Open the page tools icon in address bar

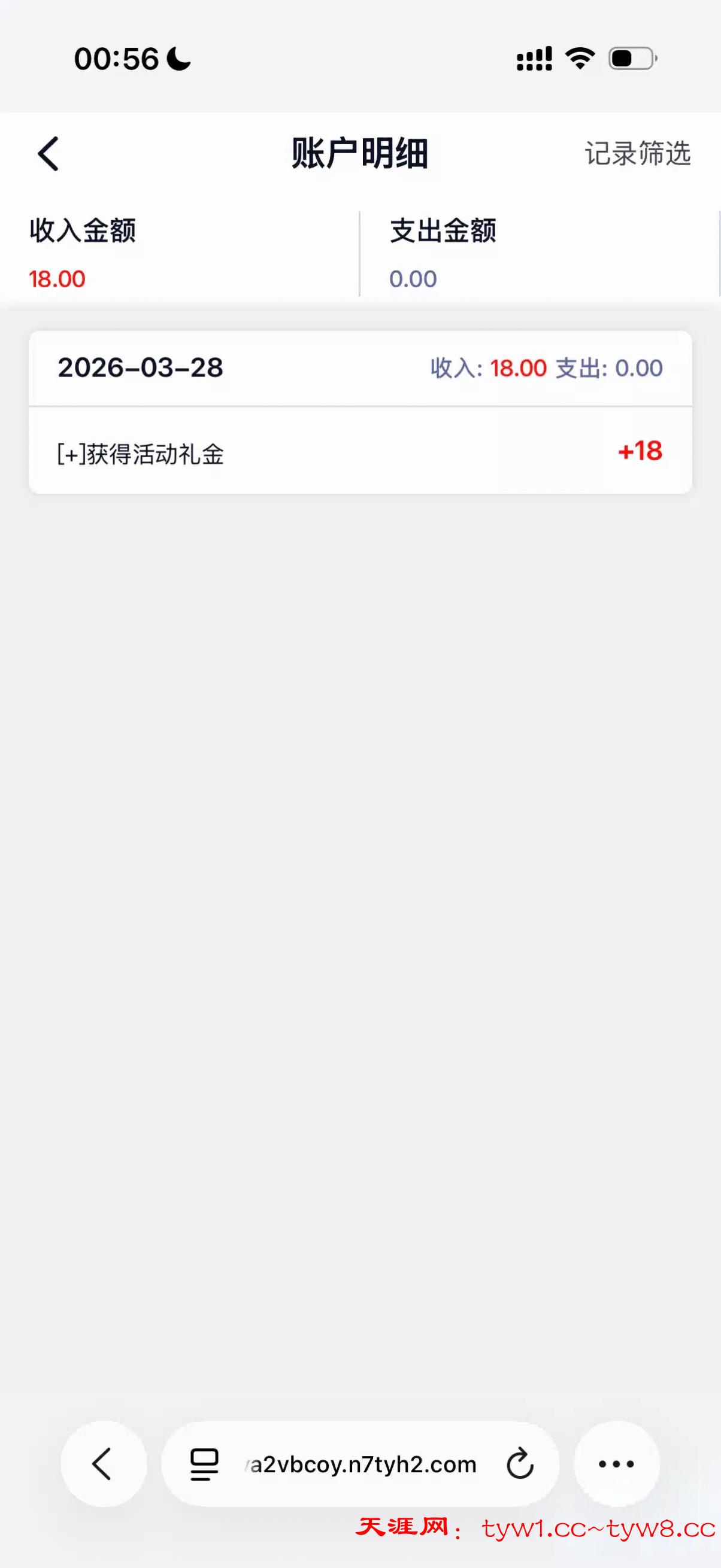coord(204,1463)
